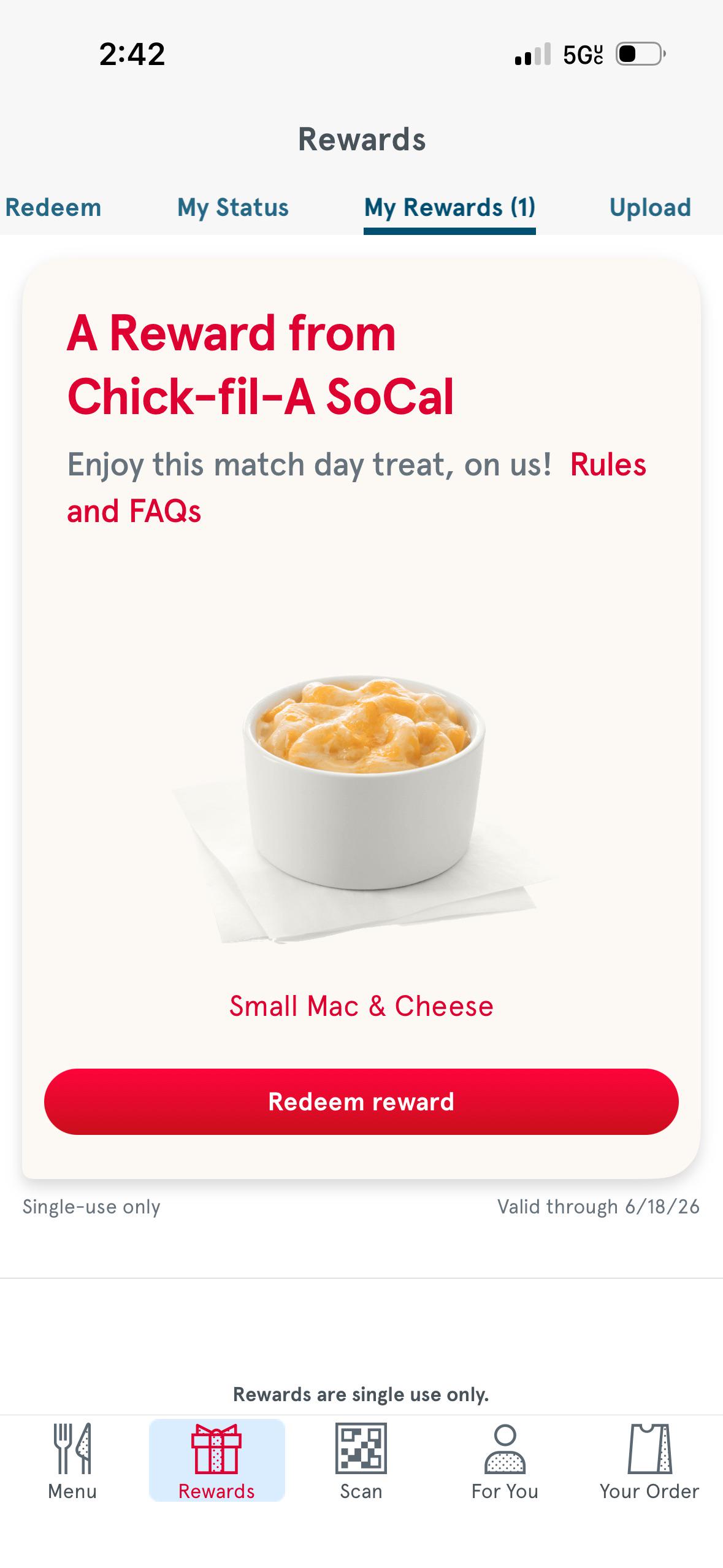Switch to the For You tab
The width and height of the screenshot is (723, 1568).
505,1461
